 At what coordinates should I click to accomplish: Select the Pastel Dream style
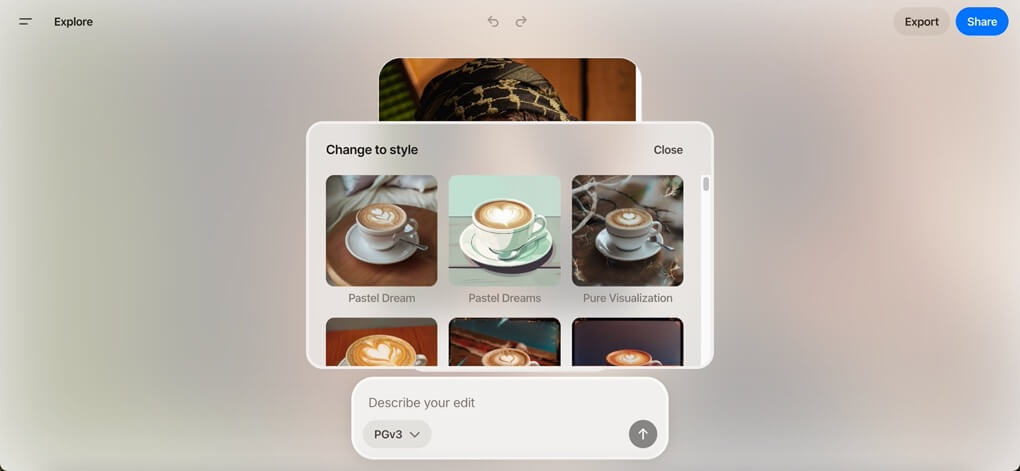381,231
